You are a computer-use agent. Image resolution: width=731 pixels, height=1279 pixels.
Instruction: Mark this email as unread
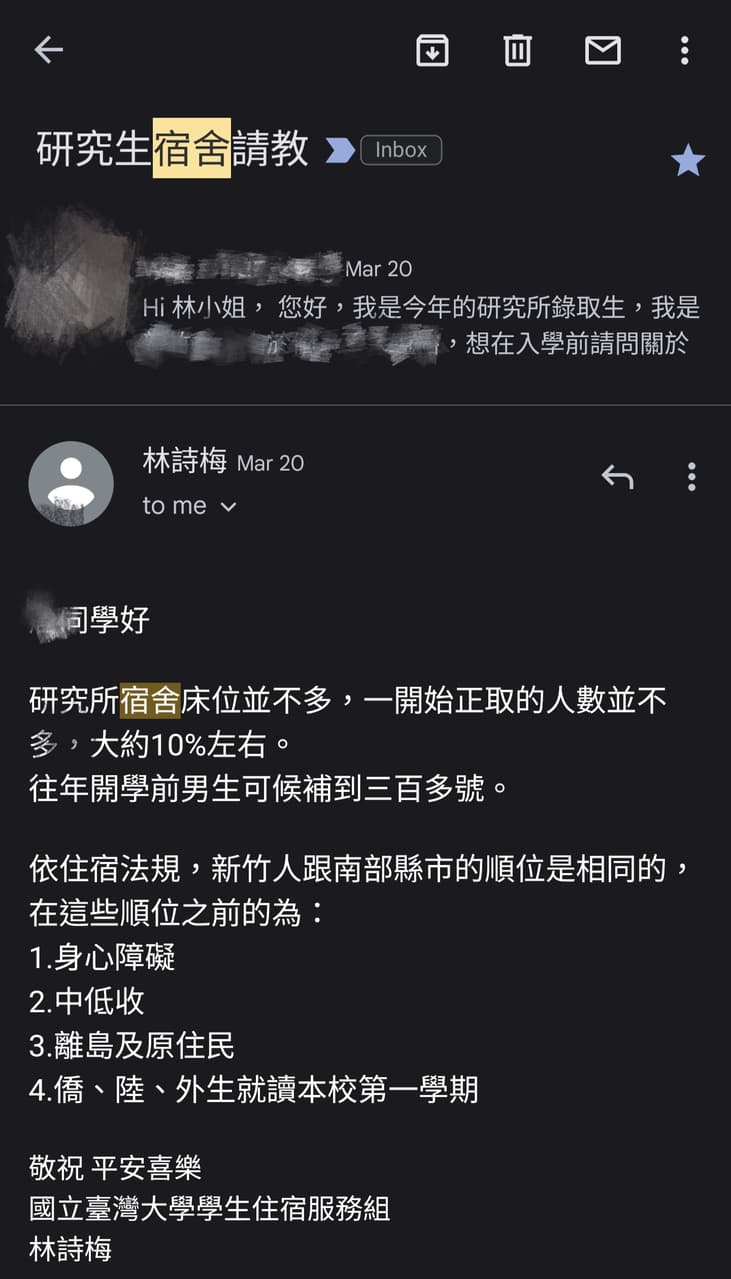[603, 50]
